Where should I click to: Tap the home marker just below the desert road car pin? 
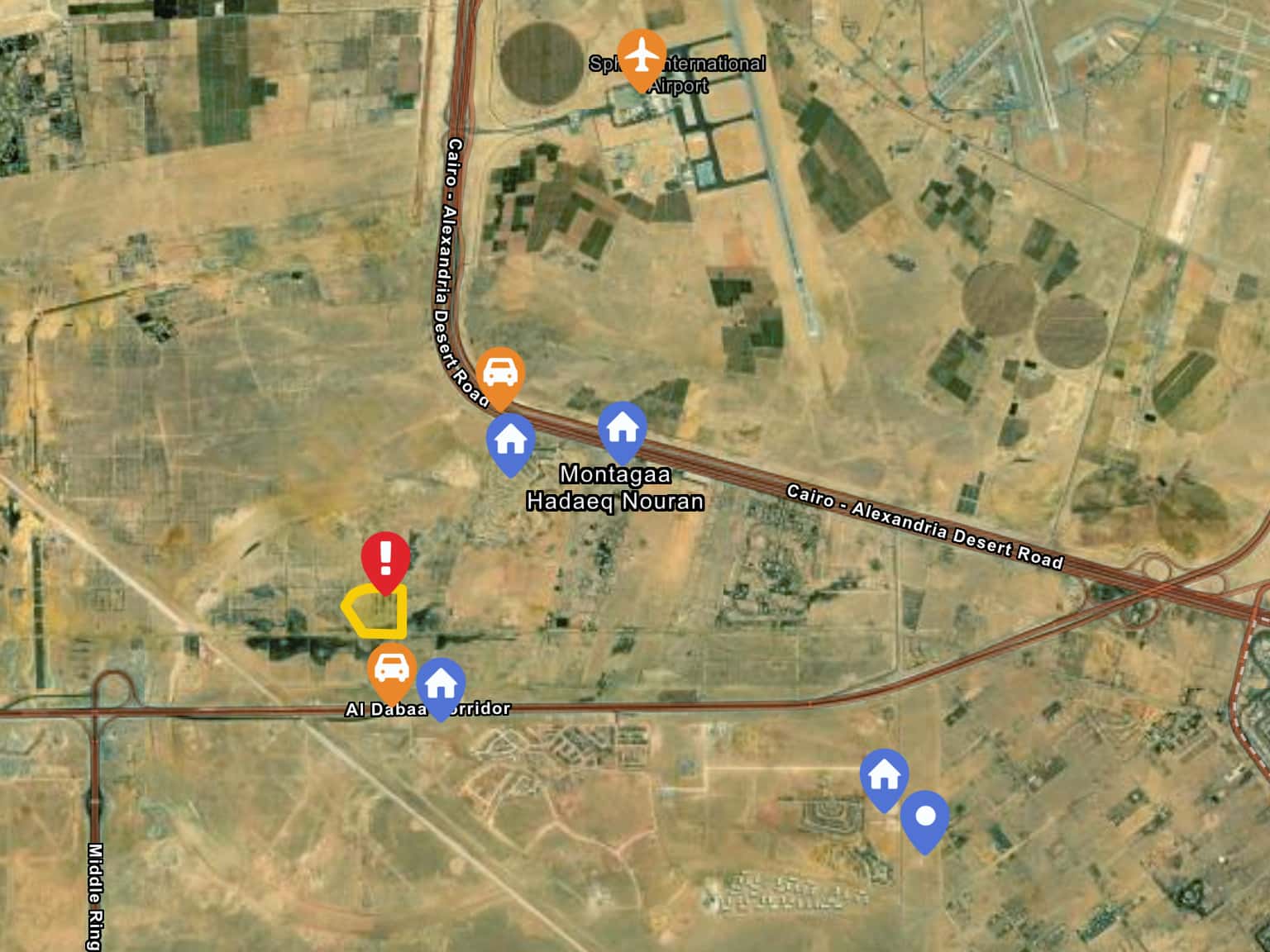pyautogui.click(x=511, y=441)
